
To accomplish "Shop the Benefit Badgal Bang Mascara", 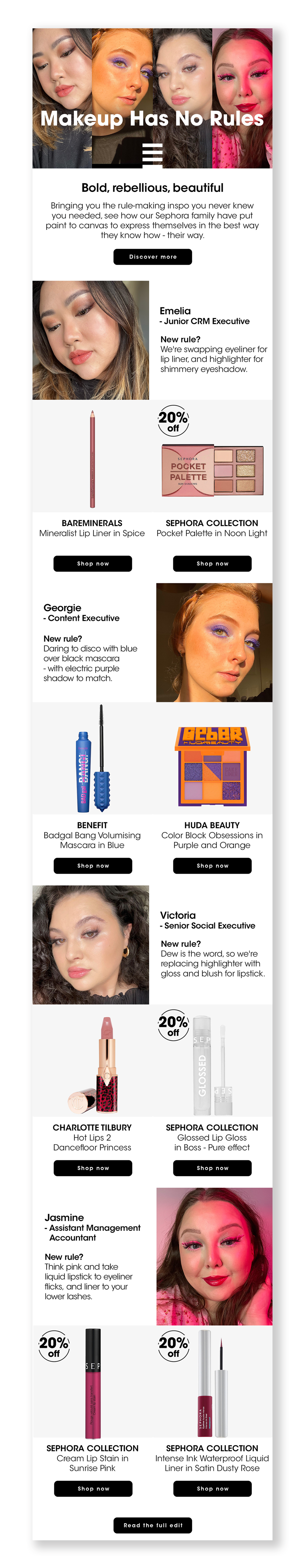I will click(92, 866).
